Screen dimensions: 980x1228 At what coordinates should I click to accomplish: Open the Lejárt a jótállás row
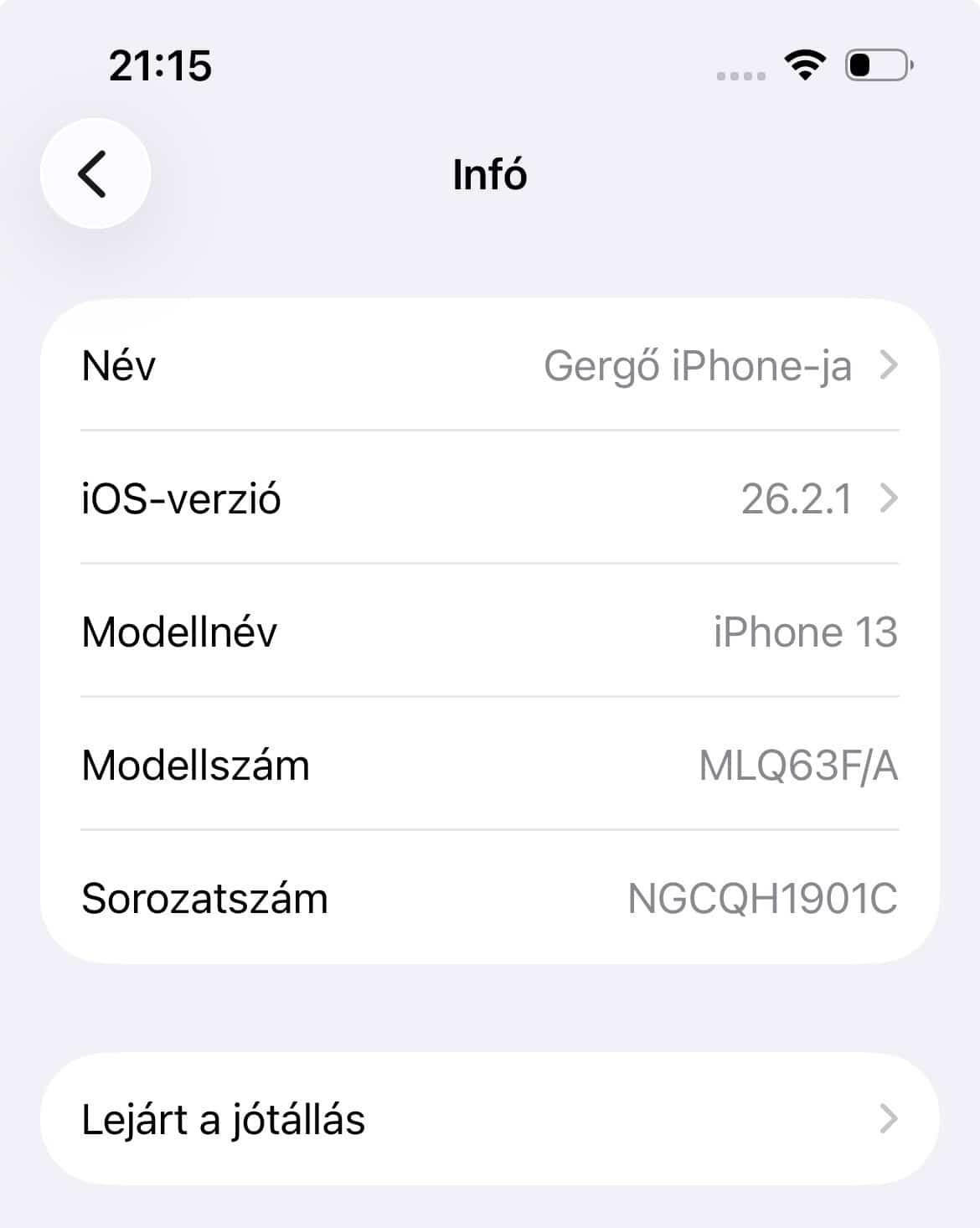click(x=489, y=1119)
